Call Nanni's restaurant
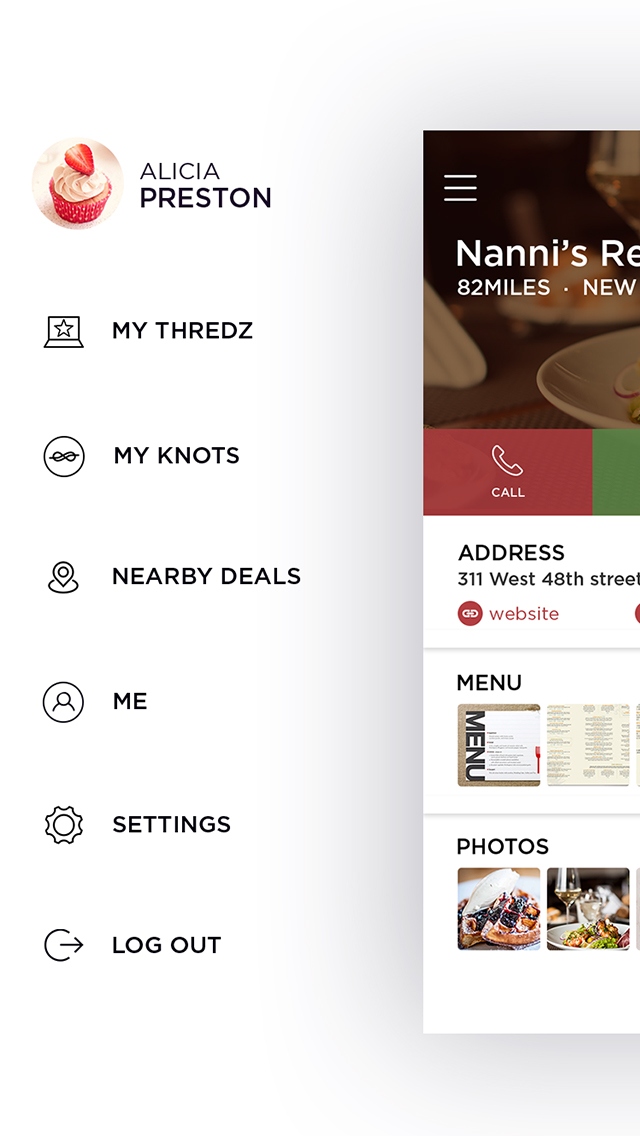 tap(507, 472)
